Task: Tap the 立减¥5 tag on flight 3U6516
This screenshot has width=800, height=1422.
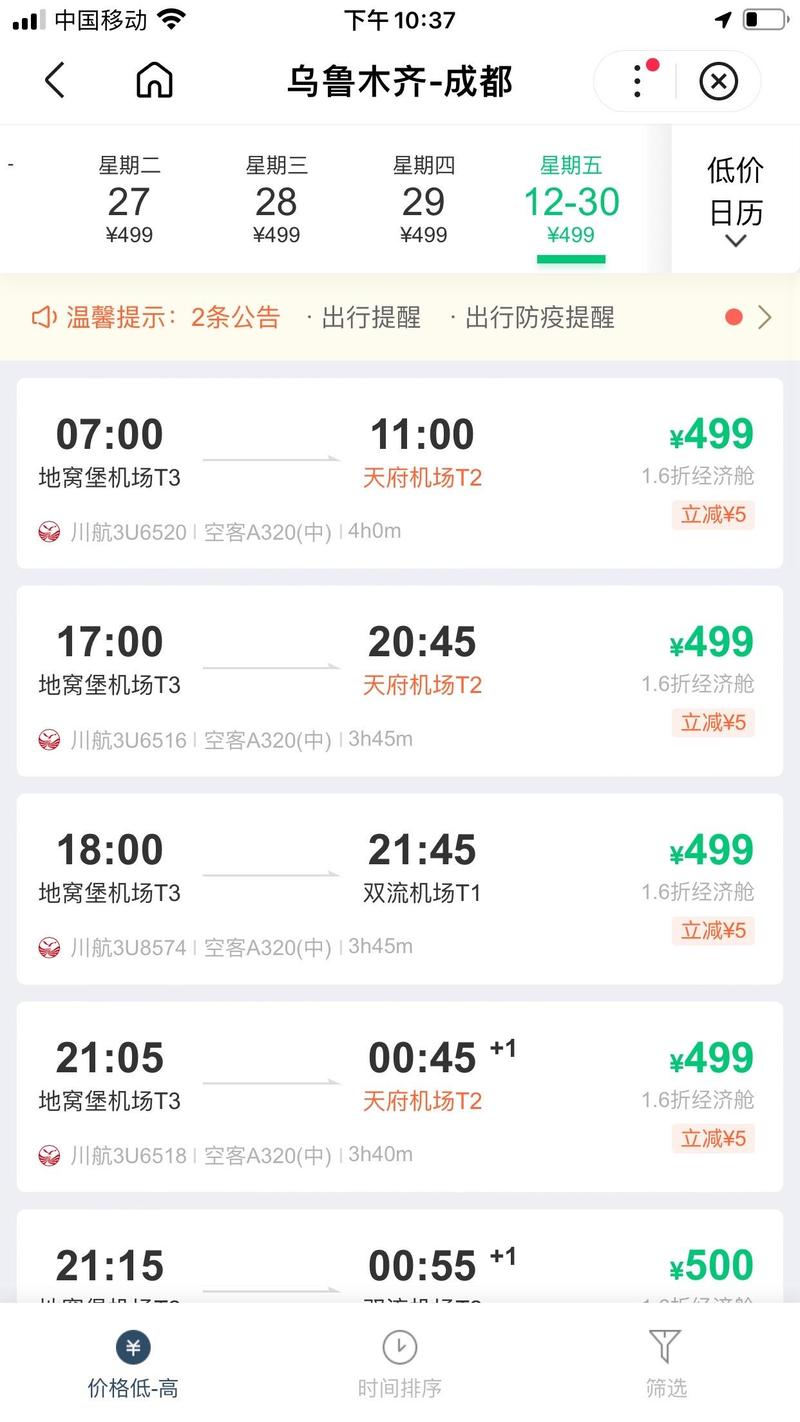Action: (713, 722)
